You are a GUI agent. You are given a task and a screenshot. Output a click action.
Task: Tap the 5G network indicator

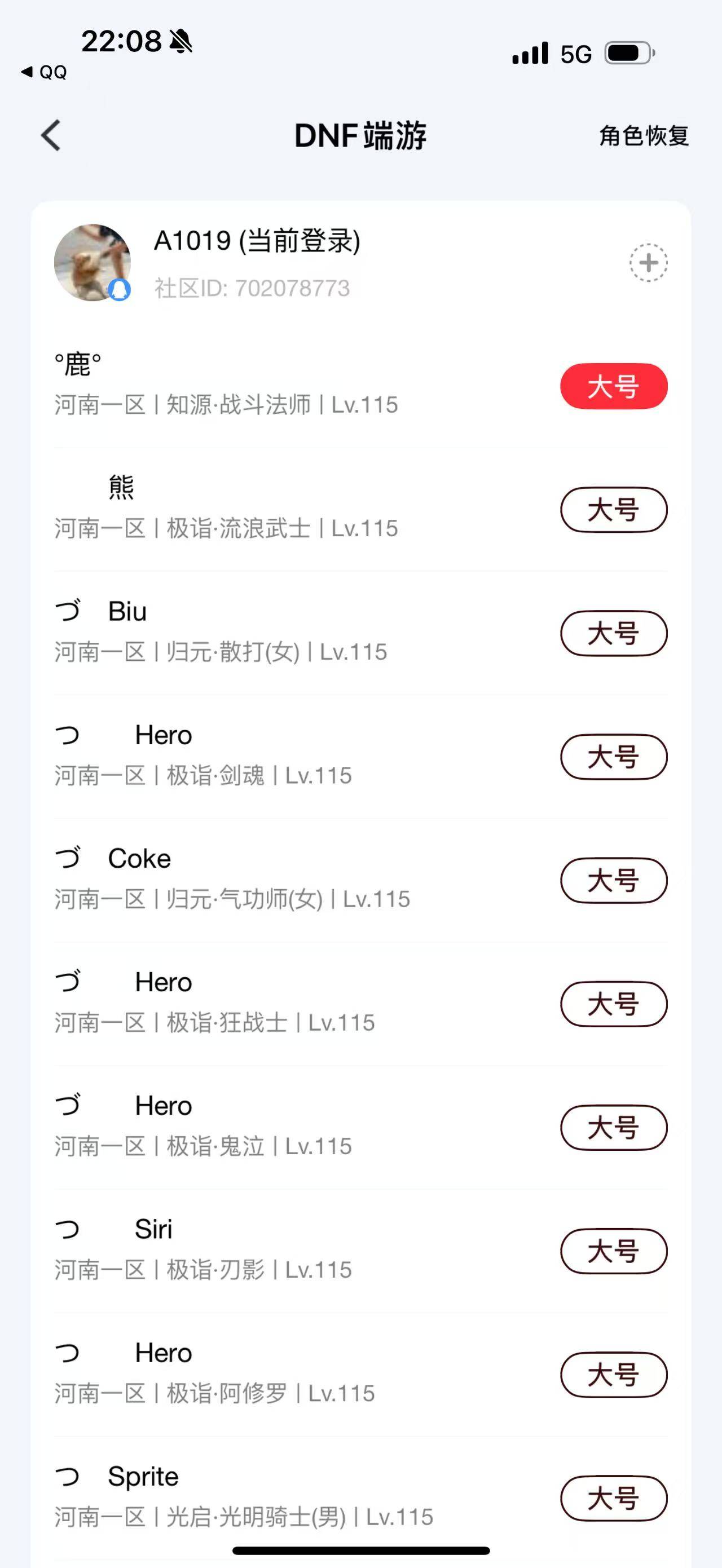pyautogui.click(x=575, y=54)
